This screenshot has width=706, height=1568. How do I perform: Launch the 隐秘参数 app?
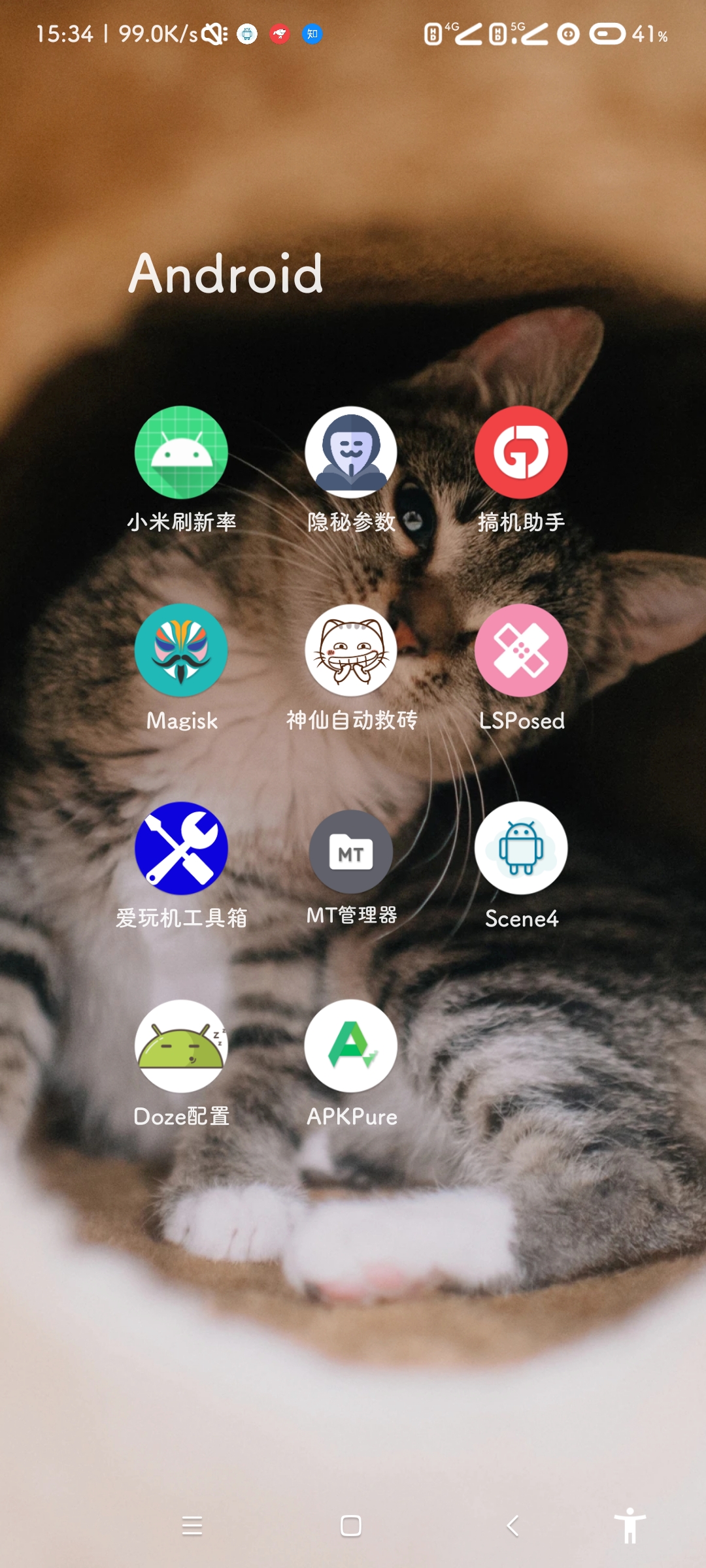pos(351,452)
